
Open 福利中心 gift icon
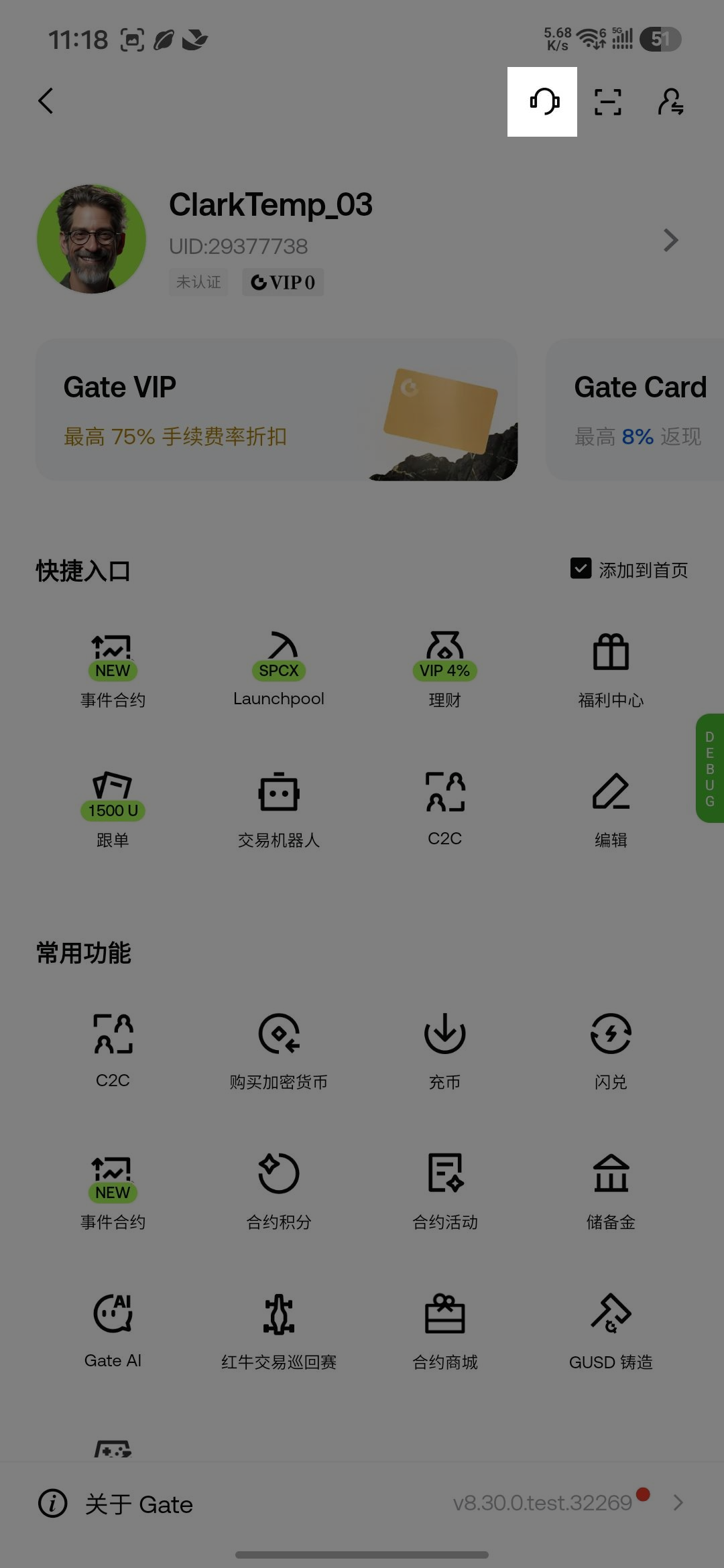pos(611,669)
